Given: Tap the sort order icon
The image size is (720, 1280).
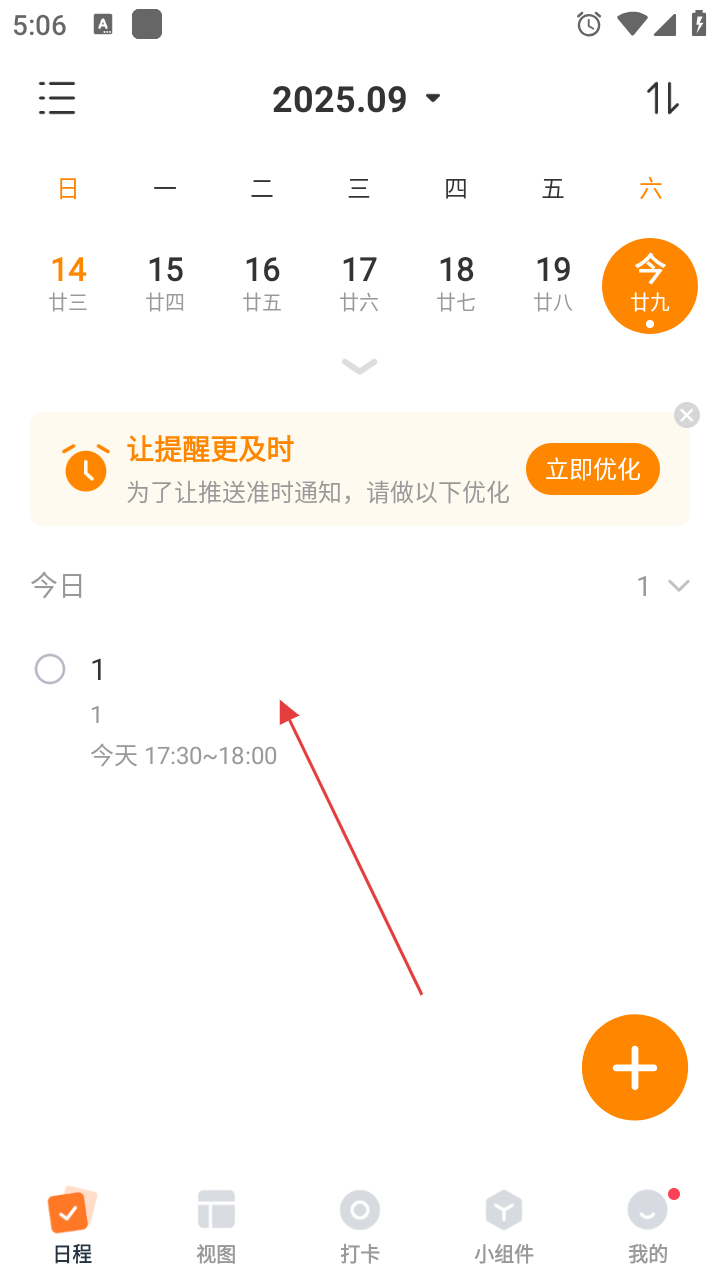Looking at the screenshot, I should [x=662, y=98].
